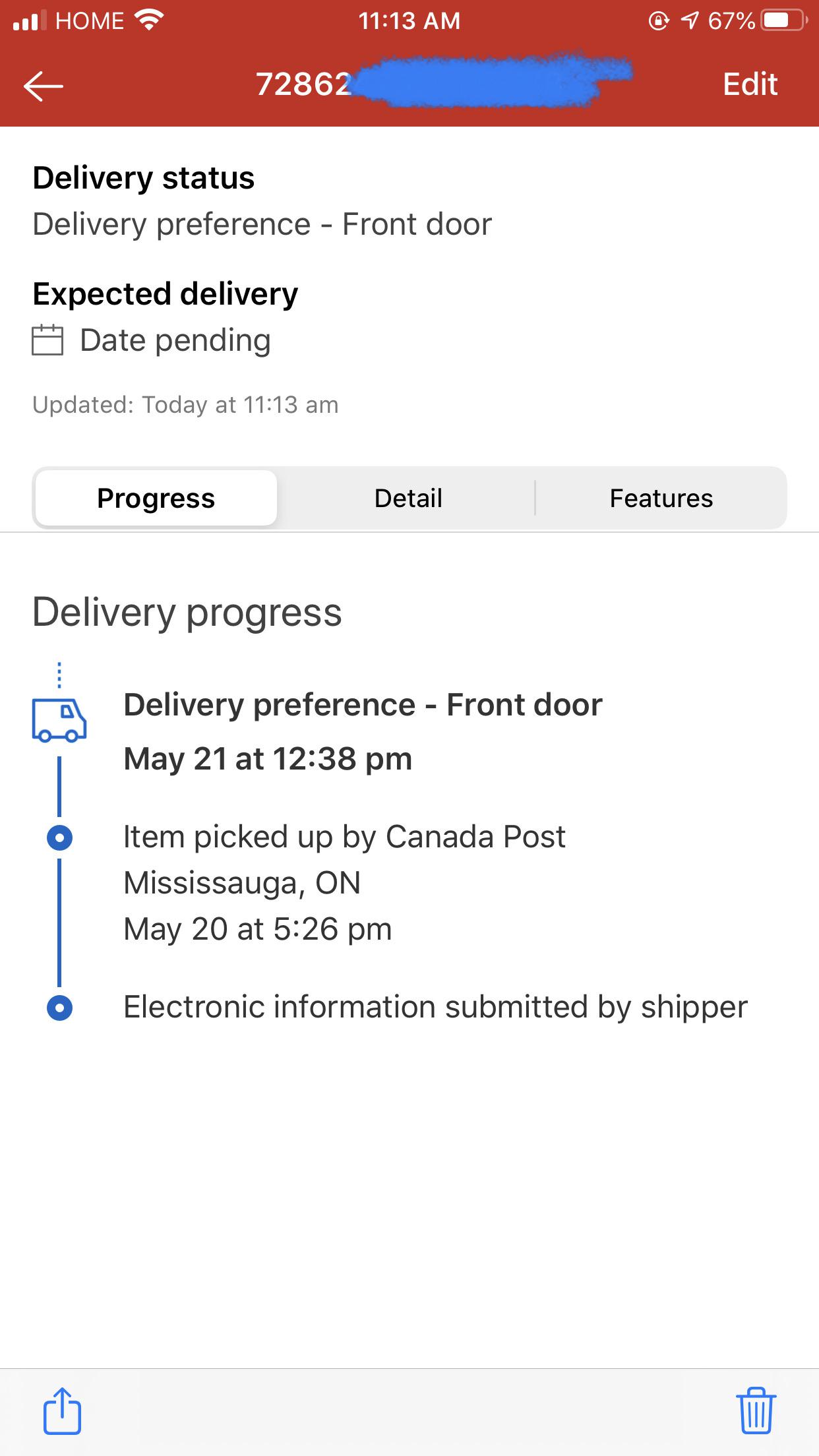
Task: Switch to the Detail tab
Action: (408, 498)
